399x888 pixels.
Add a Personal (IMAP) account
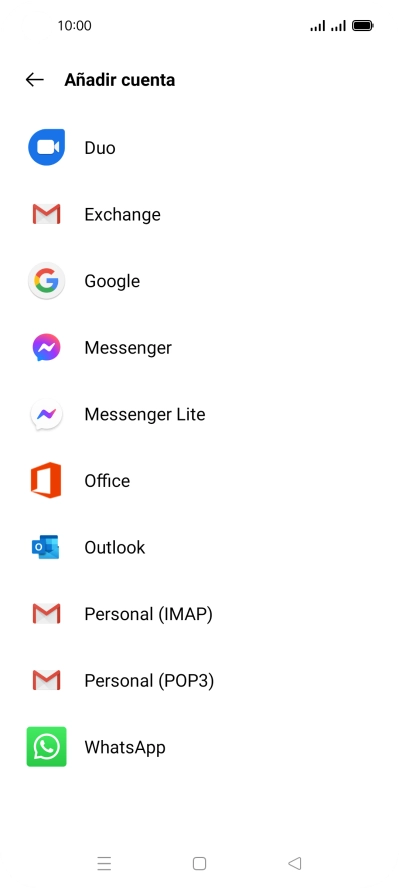tap(199, 614)
